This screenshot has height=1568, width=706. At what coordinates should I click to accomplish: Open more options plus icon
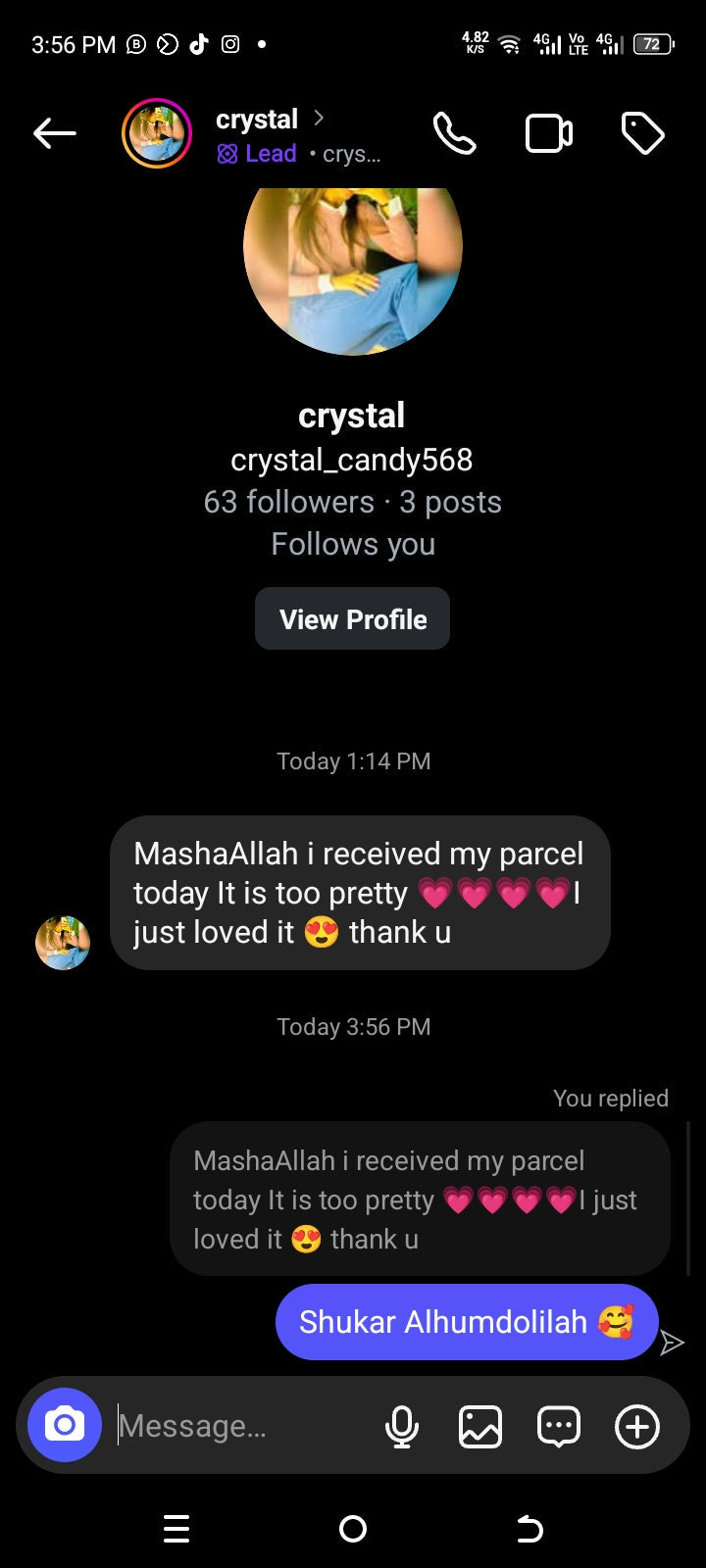(637, 1426)
